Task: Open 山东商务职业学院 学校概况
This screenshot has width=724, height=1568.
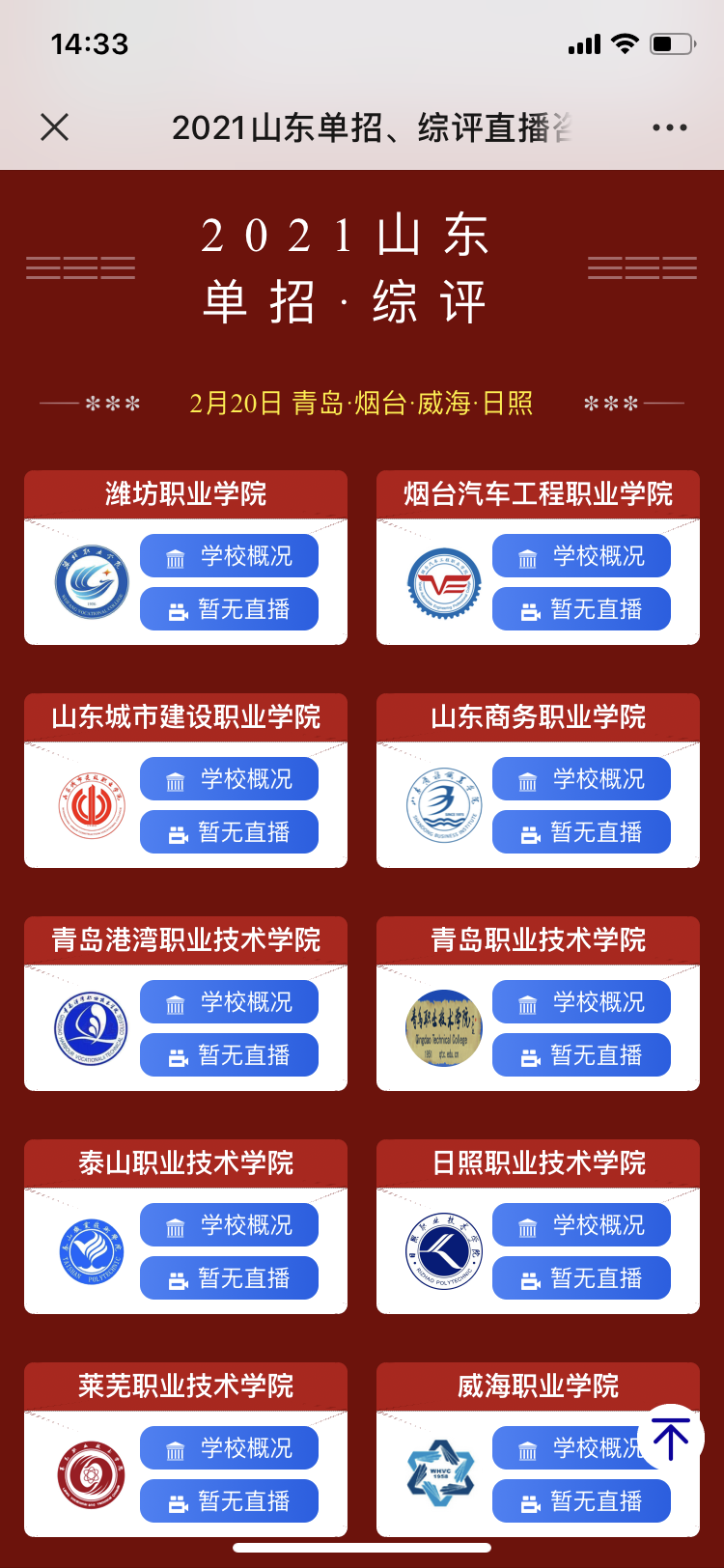Action: click(x=581, y=779)
